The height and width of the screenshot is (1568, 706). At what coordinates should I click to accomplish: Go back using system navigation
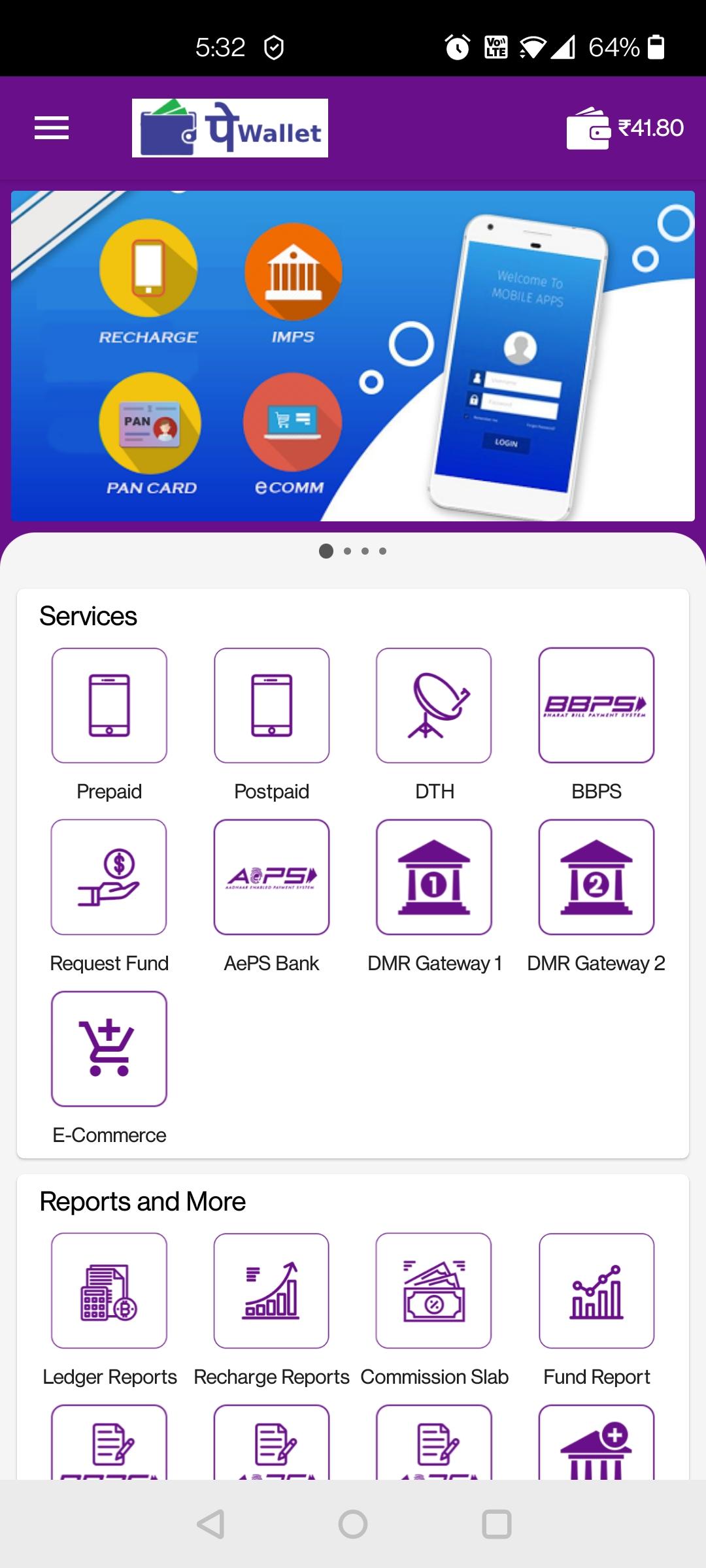coord(210,1524)
